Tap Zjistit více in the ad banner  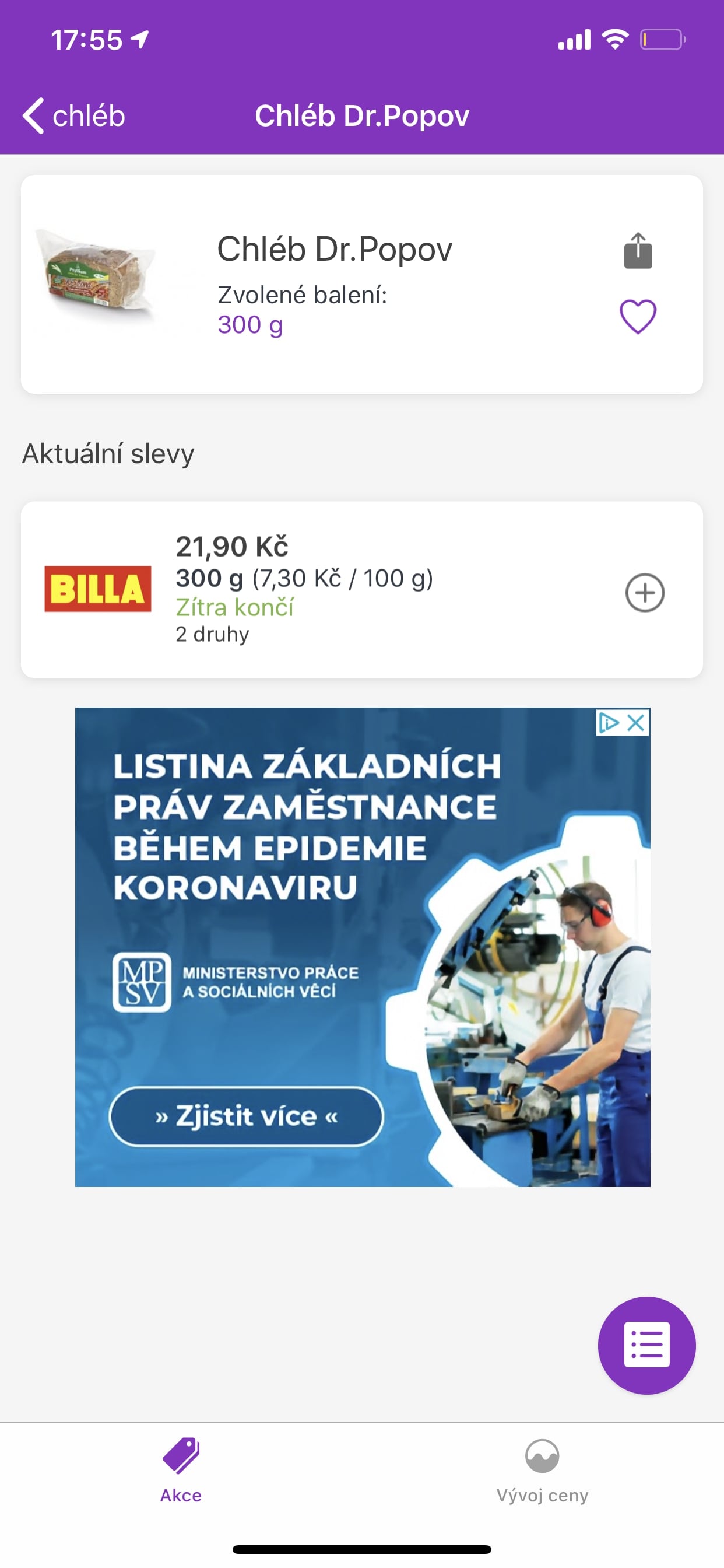pyautogui.click(x=246, y=1116)
